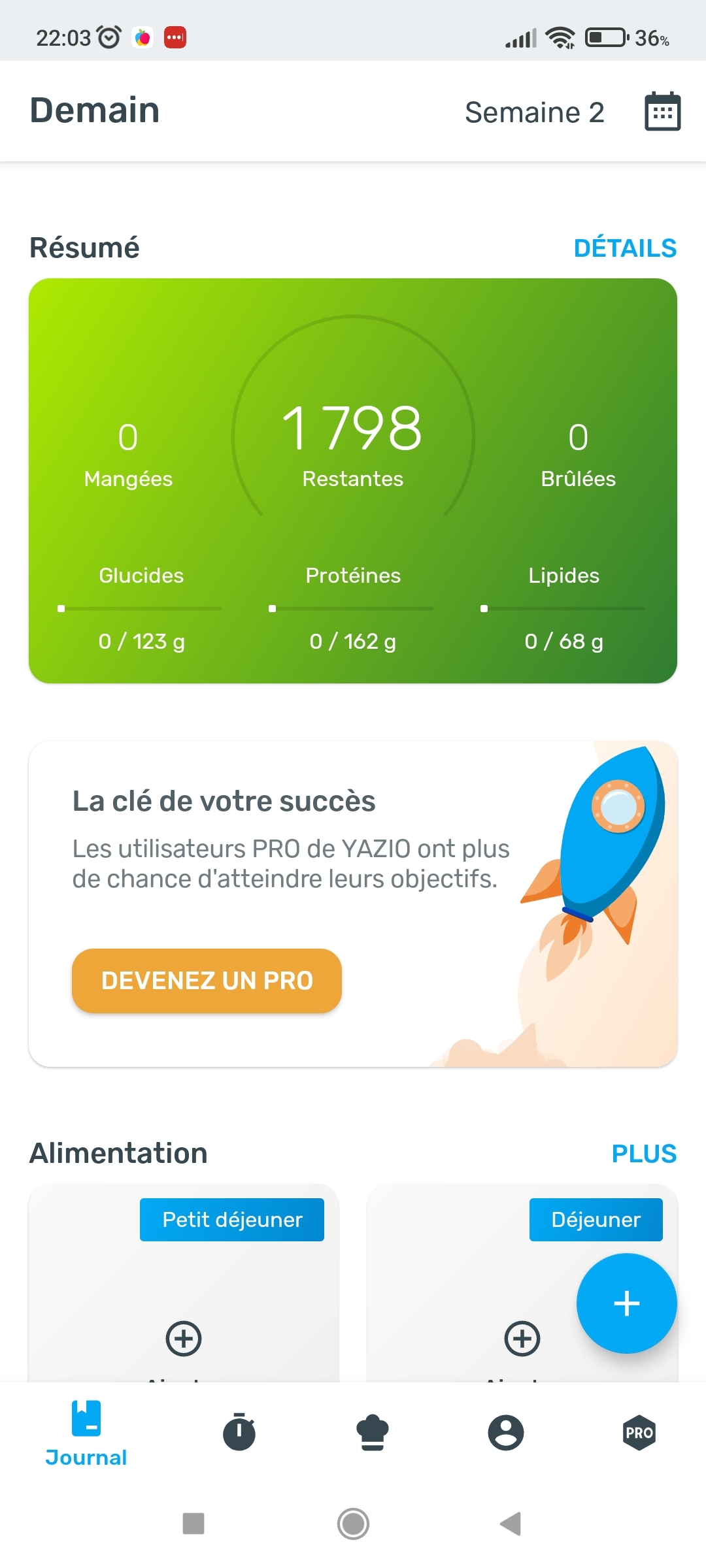Open the PLUS link in Alimentation
The width and height of the screenshot is (706, 1568).
point(643,1154)
